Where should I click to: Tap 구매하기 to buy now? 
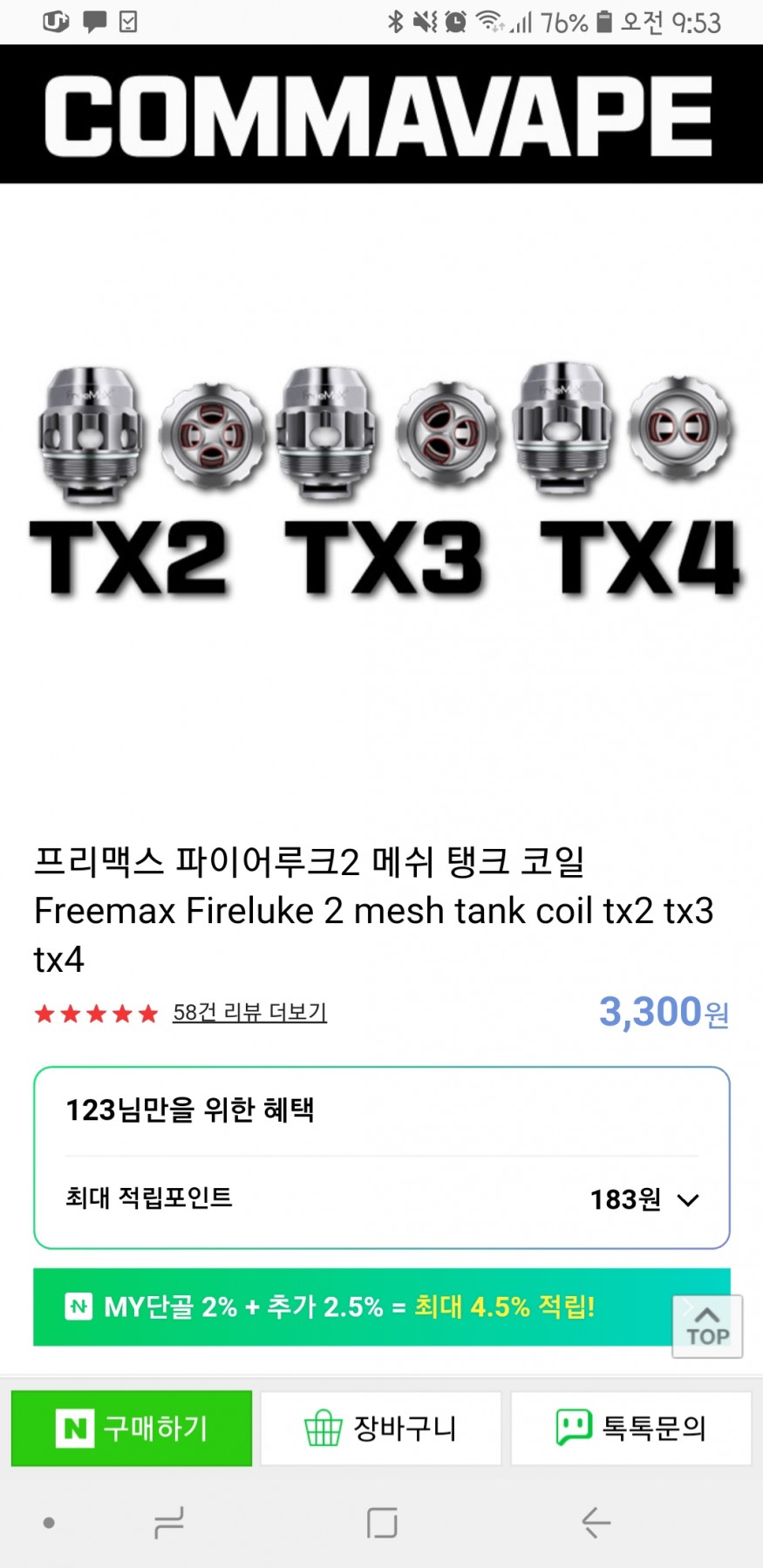132,1429
